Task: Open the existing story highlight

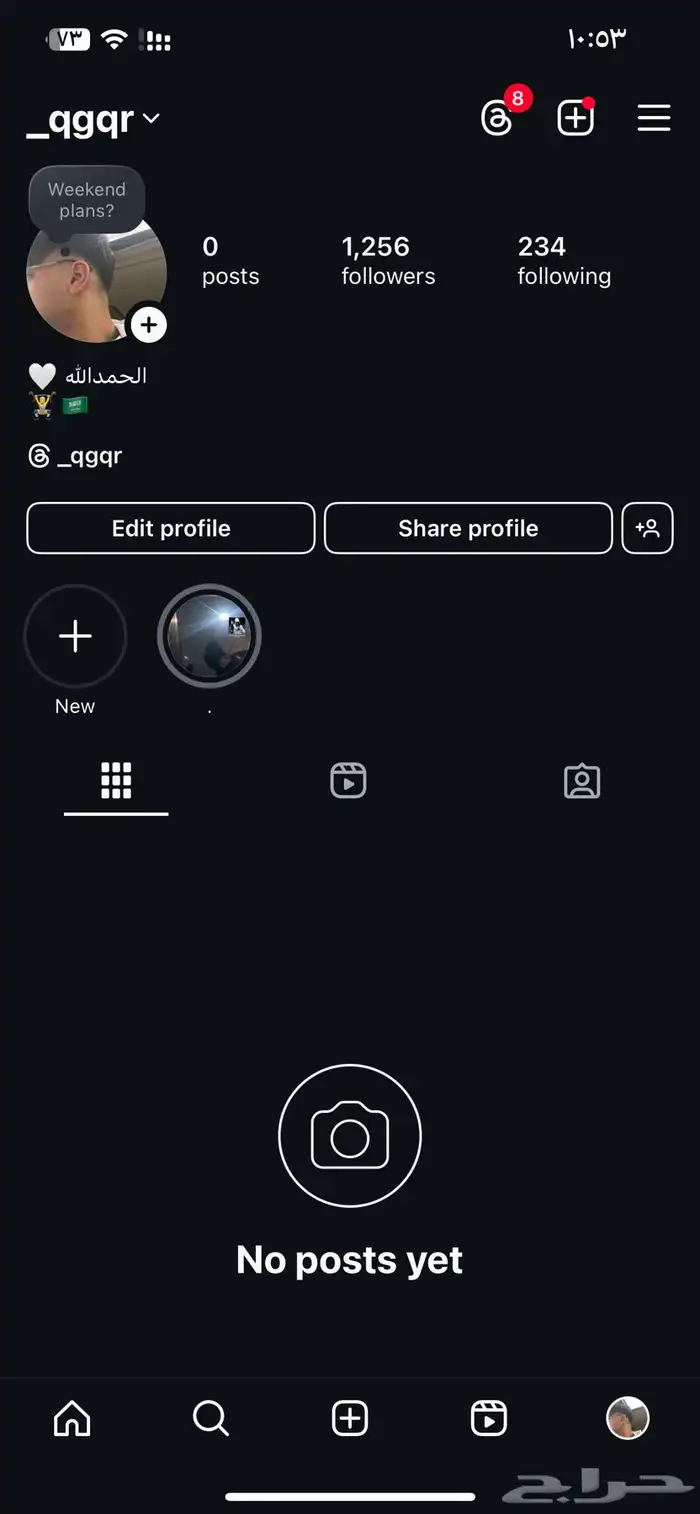Action: point(209,636)
